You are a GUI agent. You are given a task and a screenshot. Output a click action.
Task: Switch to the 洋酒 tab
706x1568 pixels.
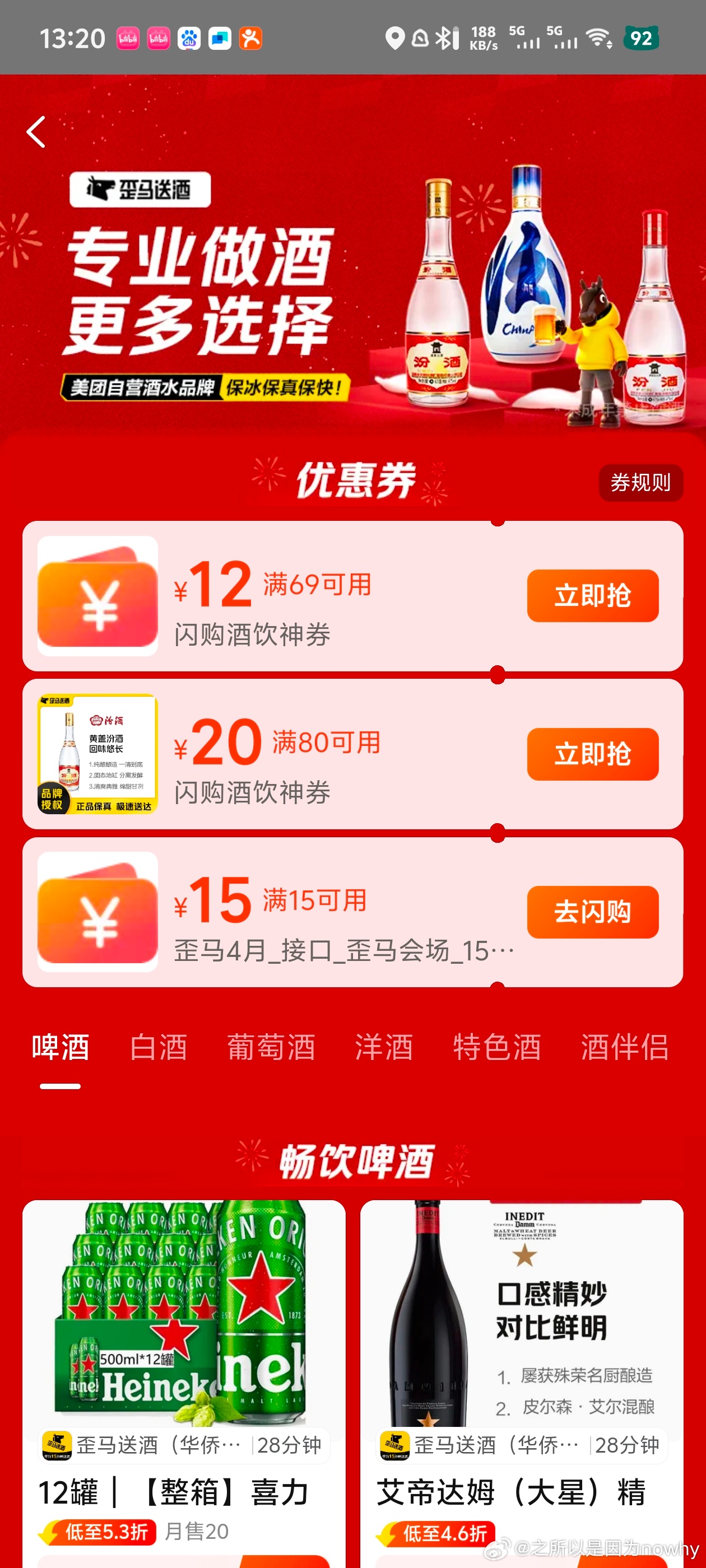click(384, 1047)
